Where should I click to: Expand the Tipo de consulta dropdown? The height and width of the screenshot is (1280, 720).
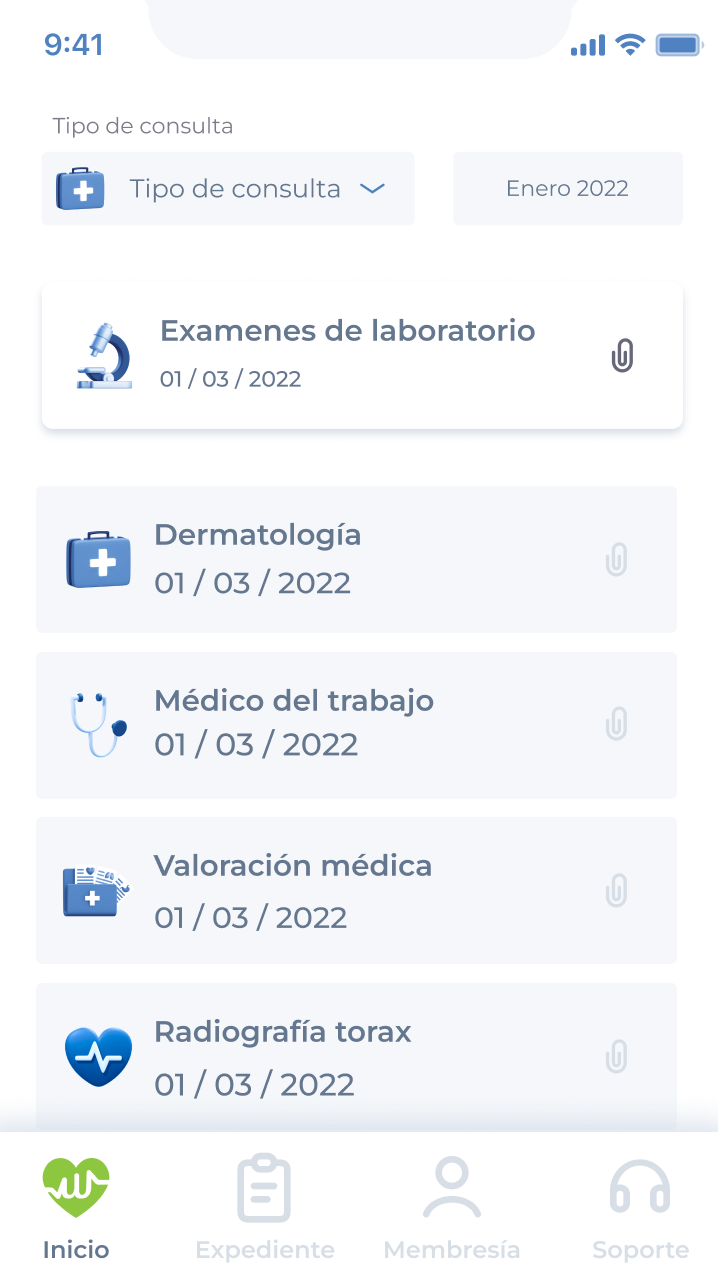pos(228,189)
